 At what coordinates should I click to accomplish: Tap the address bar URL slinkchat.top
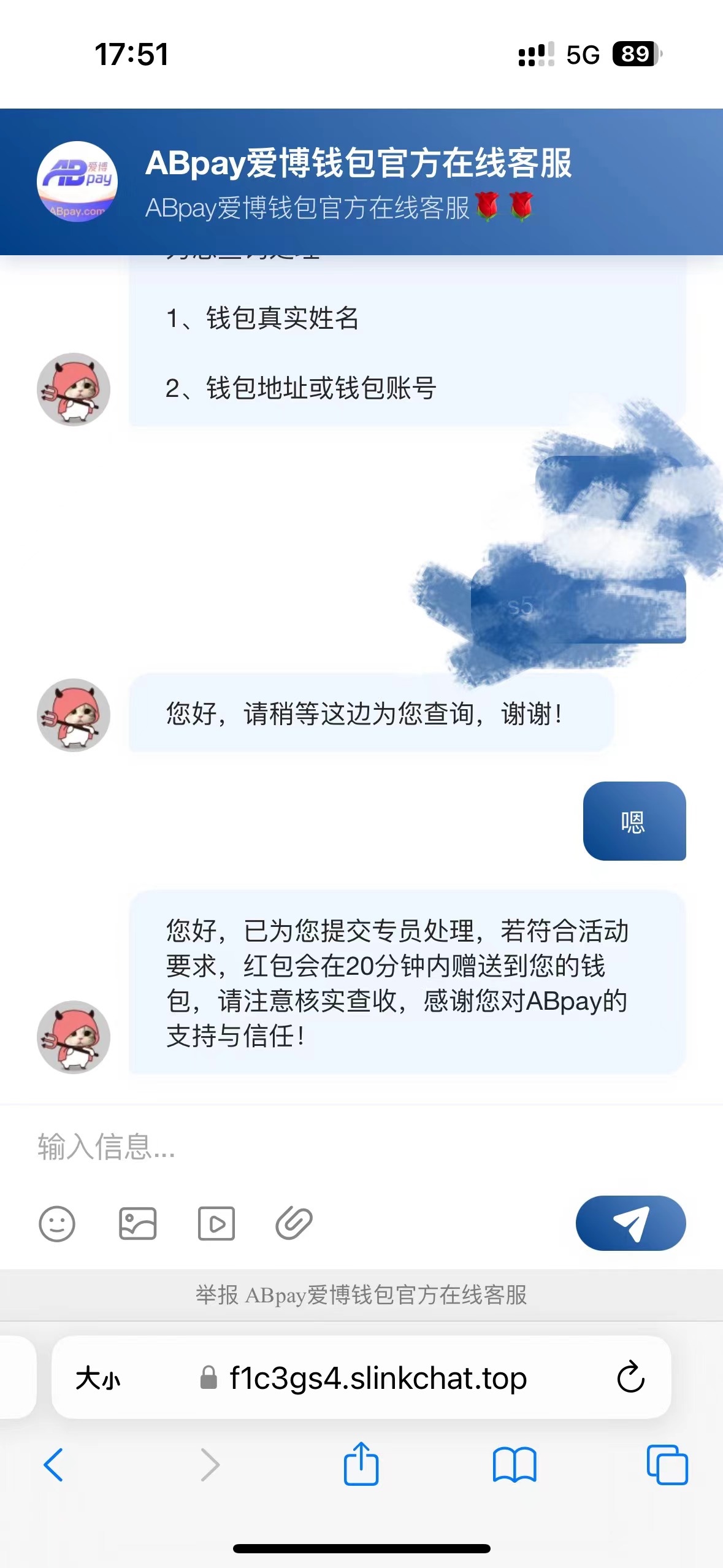(x=377, y=1378)
